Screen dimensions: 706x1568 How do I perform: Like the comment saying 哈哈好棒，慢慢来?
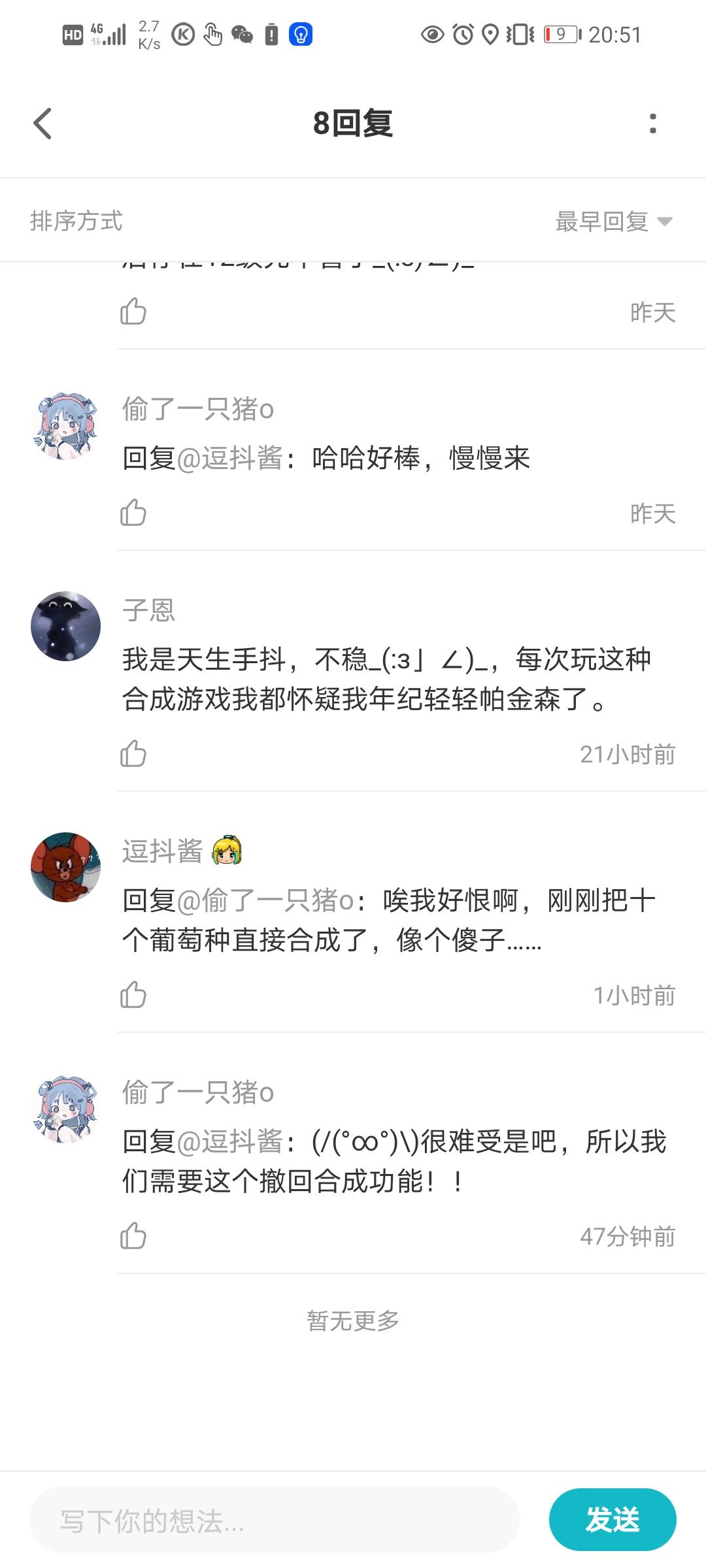(133, 513)
